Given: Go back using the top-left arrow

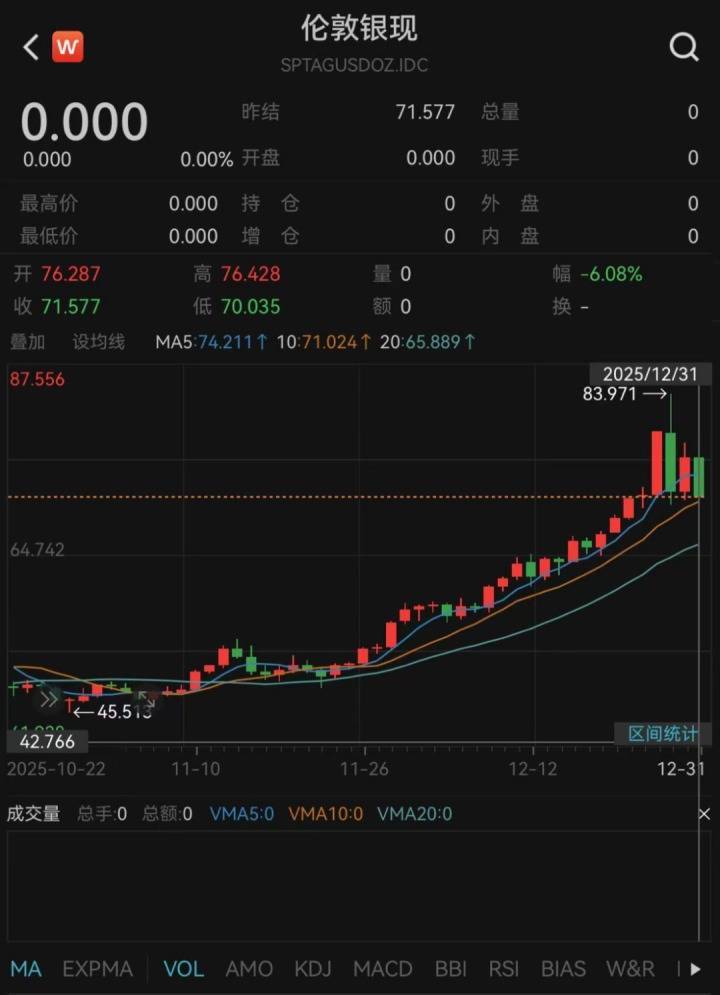Looking at the screenshot, I should tap(31, 47).
